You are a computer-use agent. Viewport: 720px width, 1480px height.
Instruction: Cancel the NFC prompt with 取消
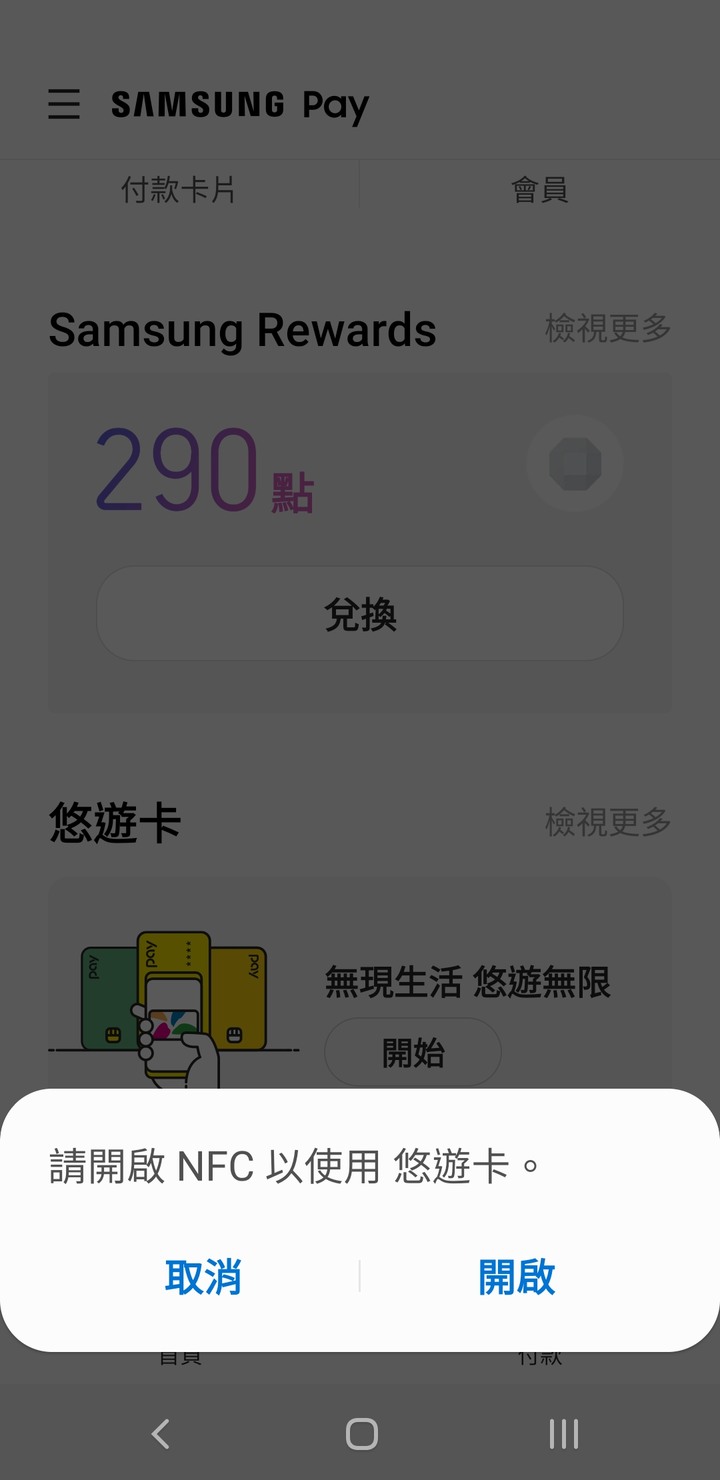point(203,1277)
